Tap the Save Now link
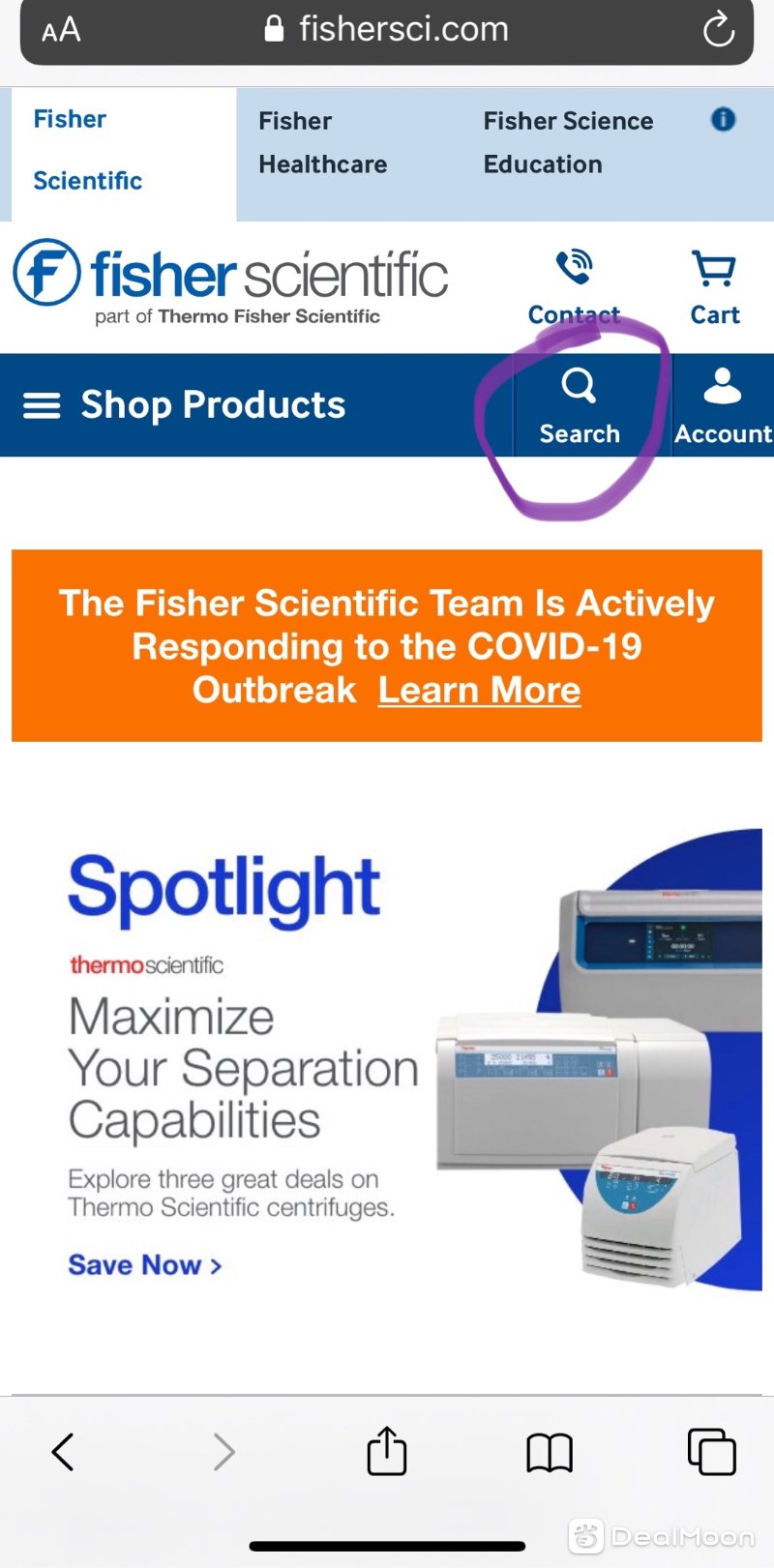Viewport: 774px width, 1568px height. tap(144, 1265)
